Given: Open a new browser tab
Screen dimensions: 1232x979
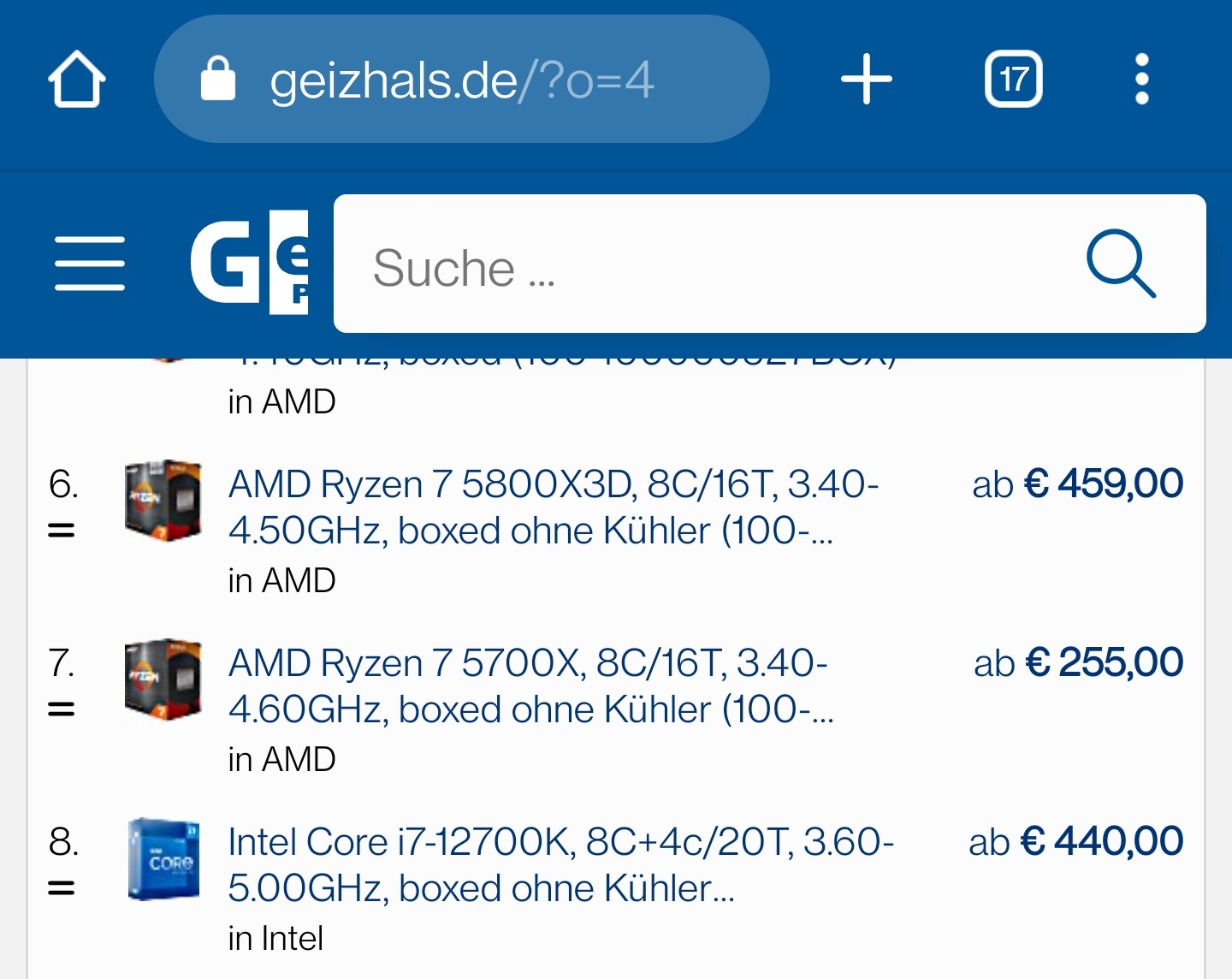Looking at the screenshot, I should click(866, 79).
